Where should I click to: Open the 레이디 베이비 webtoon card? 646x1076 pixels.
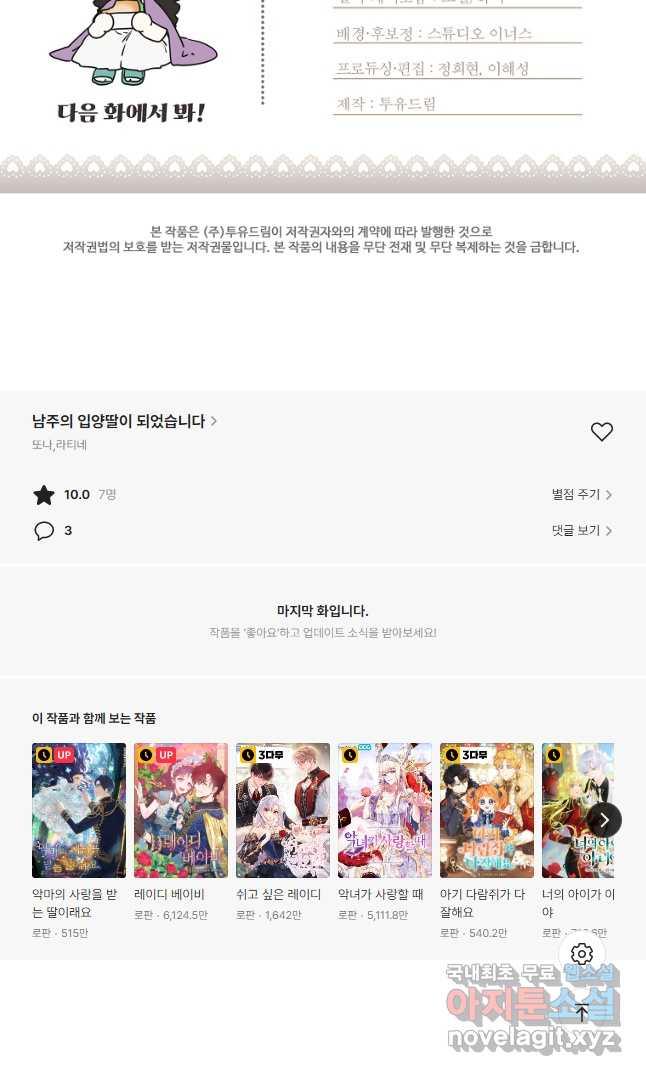tap(181, 810)
